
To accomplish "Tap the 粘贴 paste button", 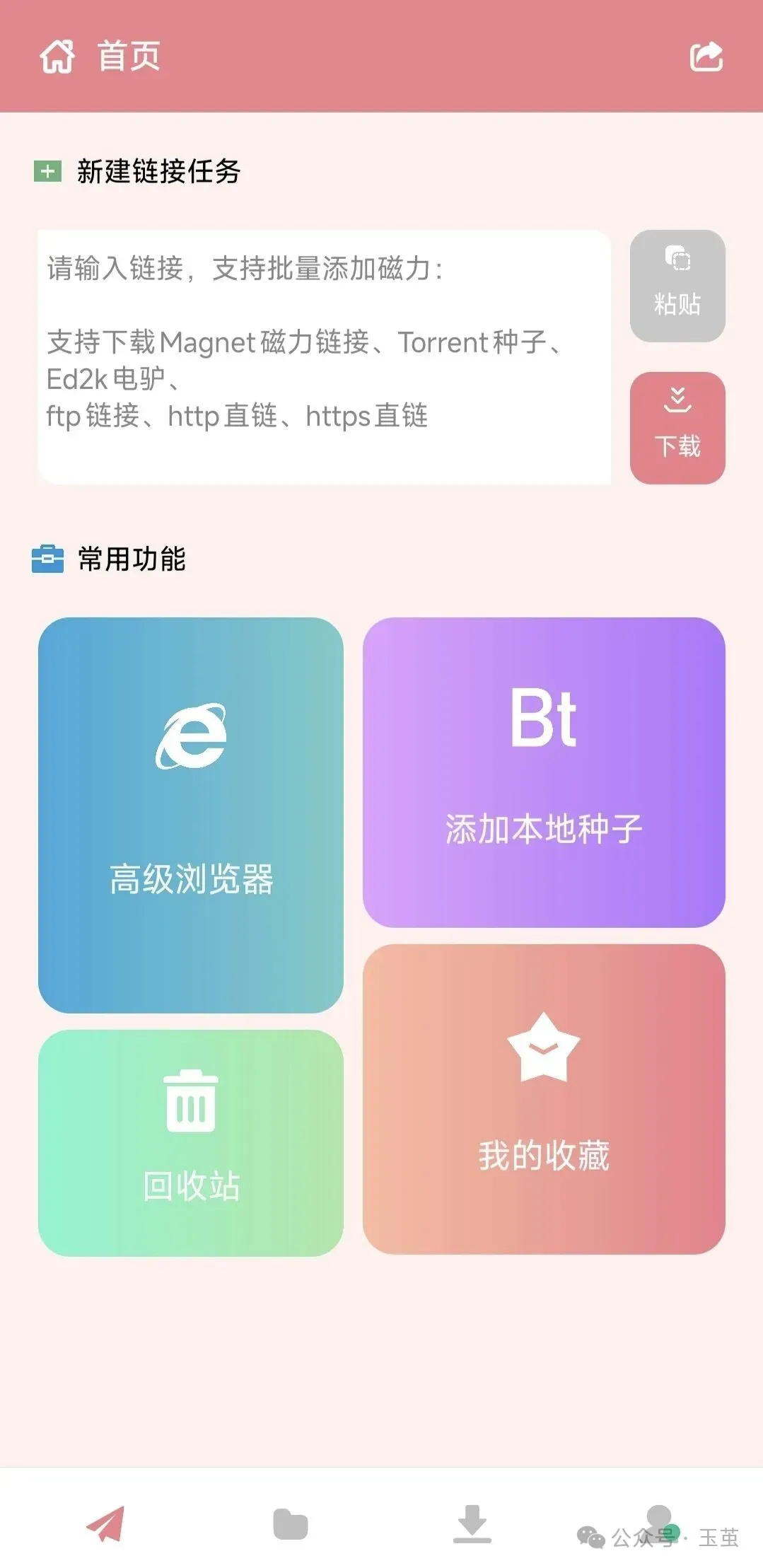I will (677, 286).
